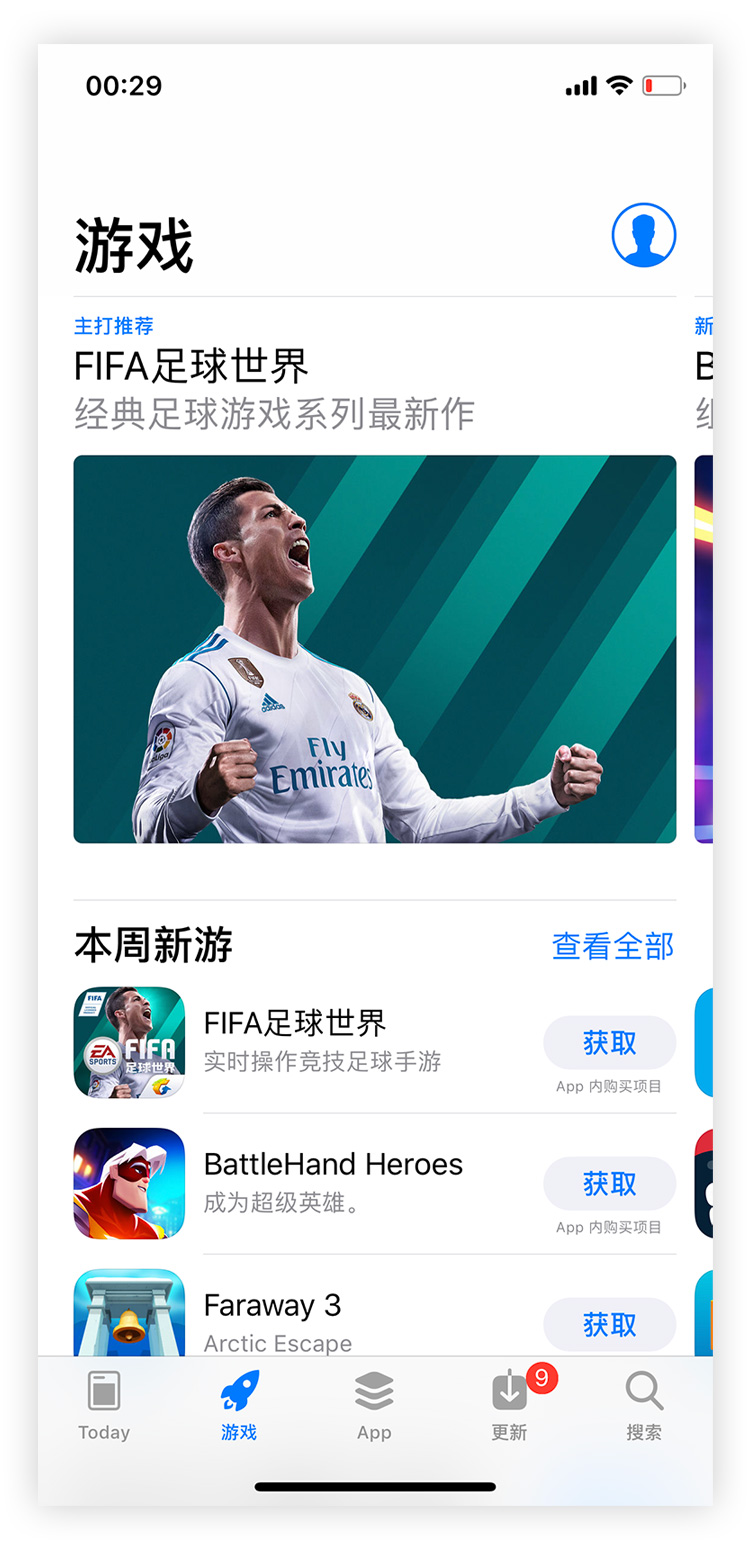
Task: Switch to the App tab
Action: pyautogui.click(x=374, y=1405)
